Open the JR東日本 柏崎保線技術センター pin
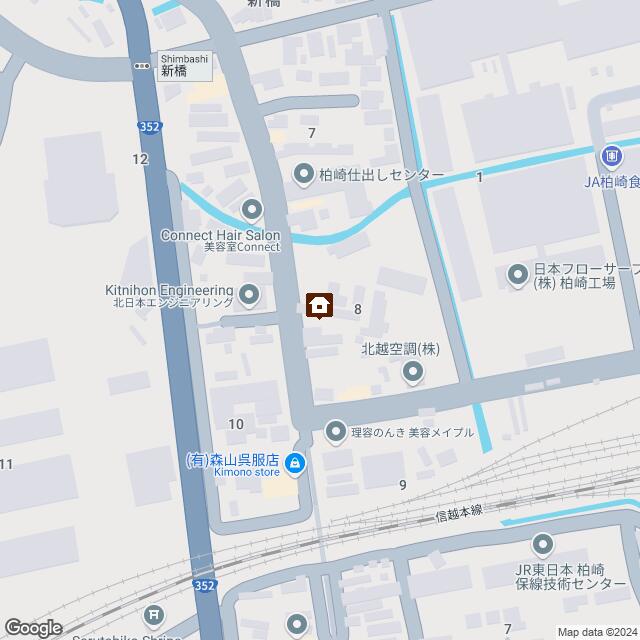Viewport: 640px width, 640px height. 543,546
